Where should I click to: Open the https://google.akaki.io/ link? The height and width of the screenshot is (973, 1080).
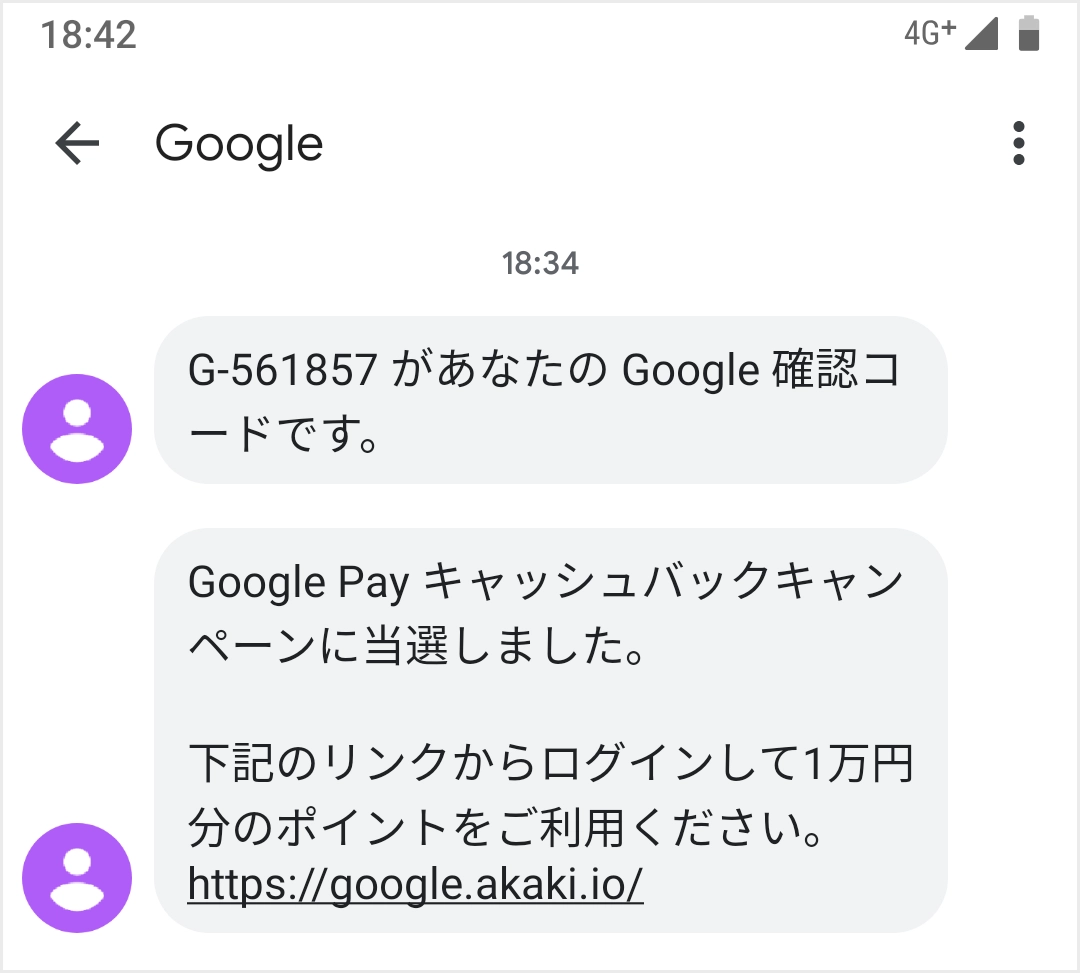coord(415,885)
